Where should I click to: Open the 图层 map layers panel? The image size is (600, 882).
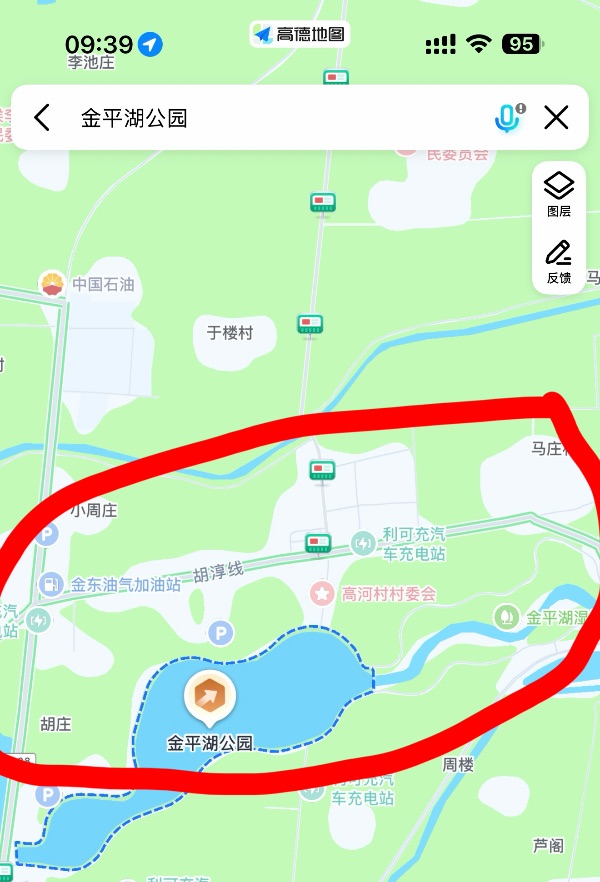click(558, 194)
